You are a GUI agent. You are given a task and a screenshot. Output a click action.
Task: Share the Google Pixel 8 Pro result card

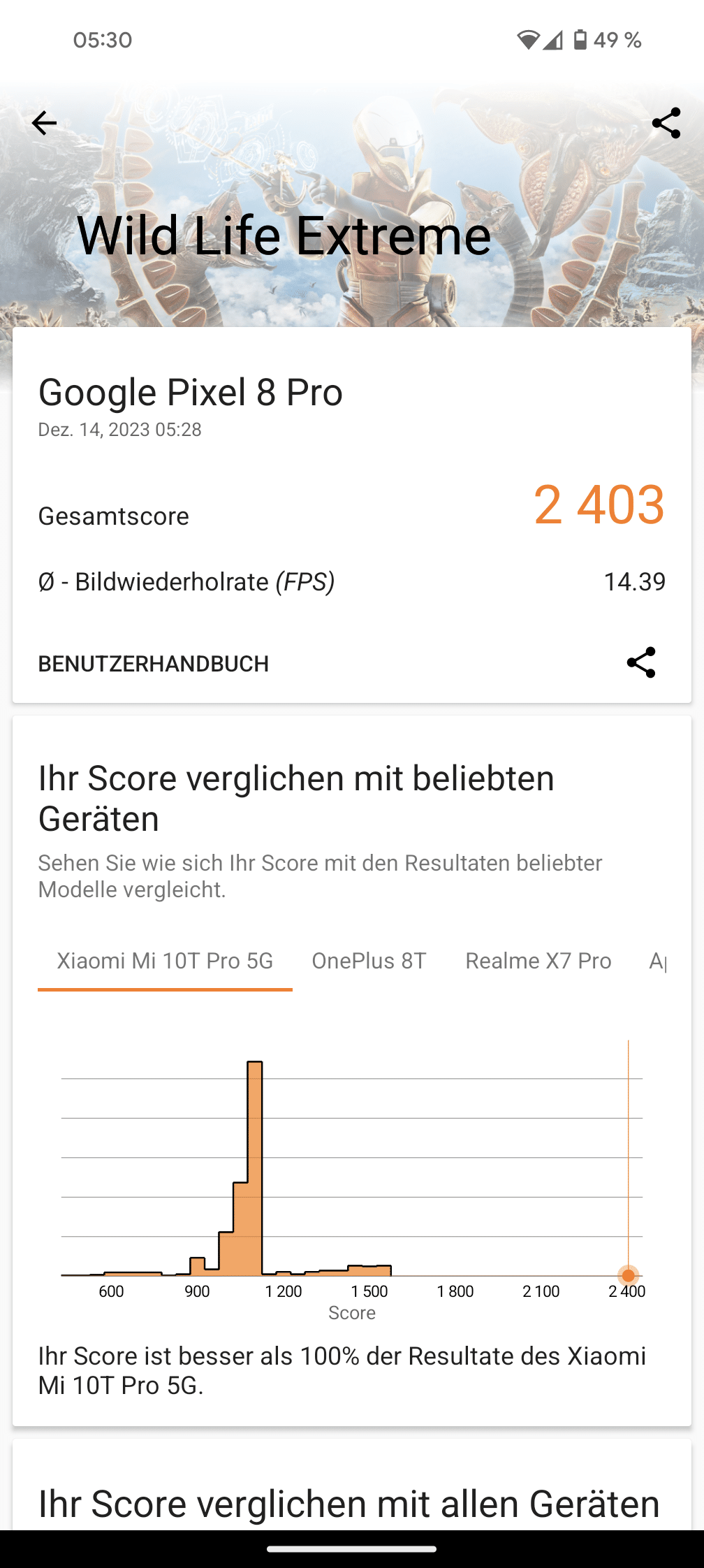640,662
